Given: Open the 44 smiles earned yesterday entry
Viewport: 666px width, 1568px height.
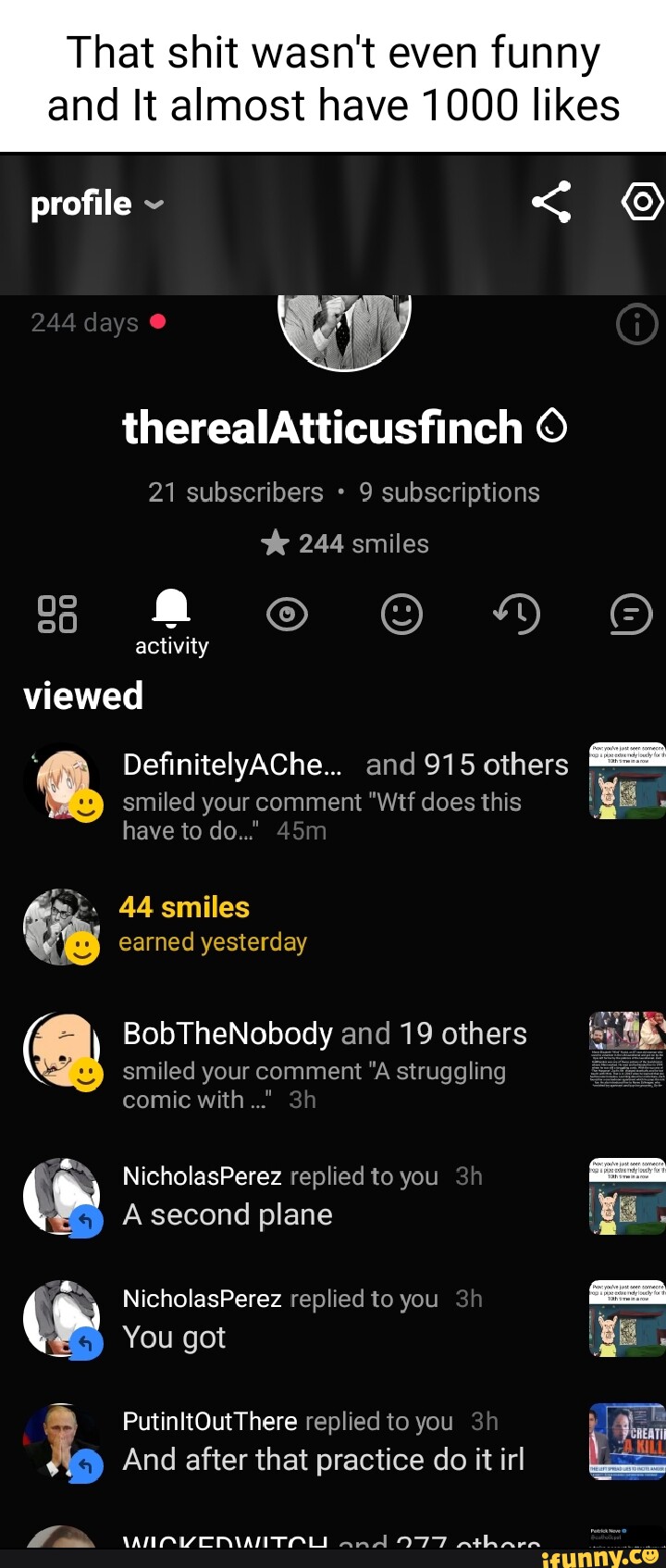Looking at the screenshot, I should tap(213, 924).
